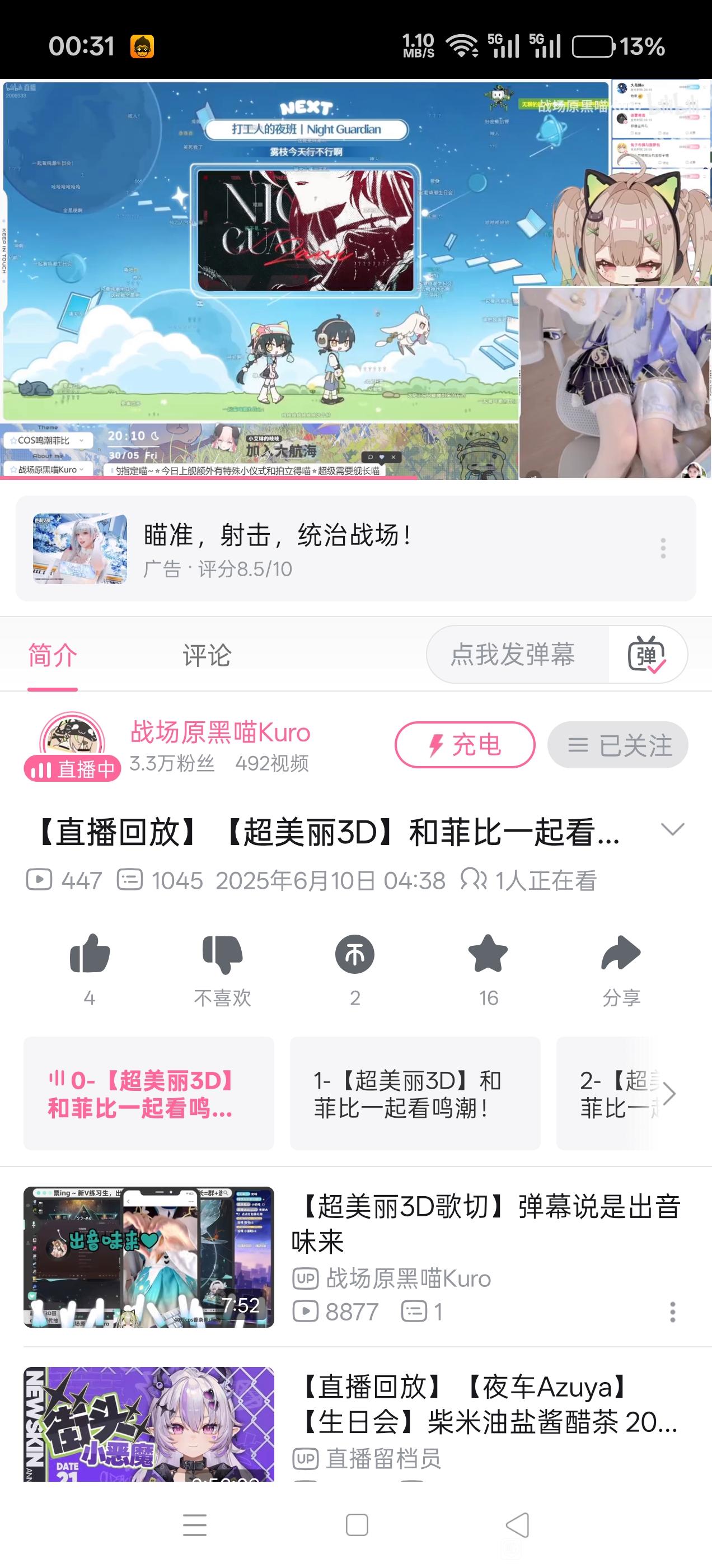
Task: Tap the 充电 button
Action: (465, 745)
